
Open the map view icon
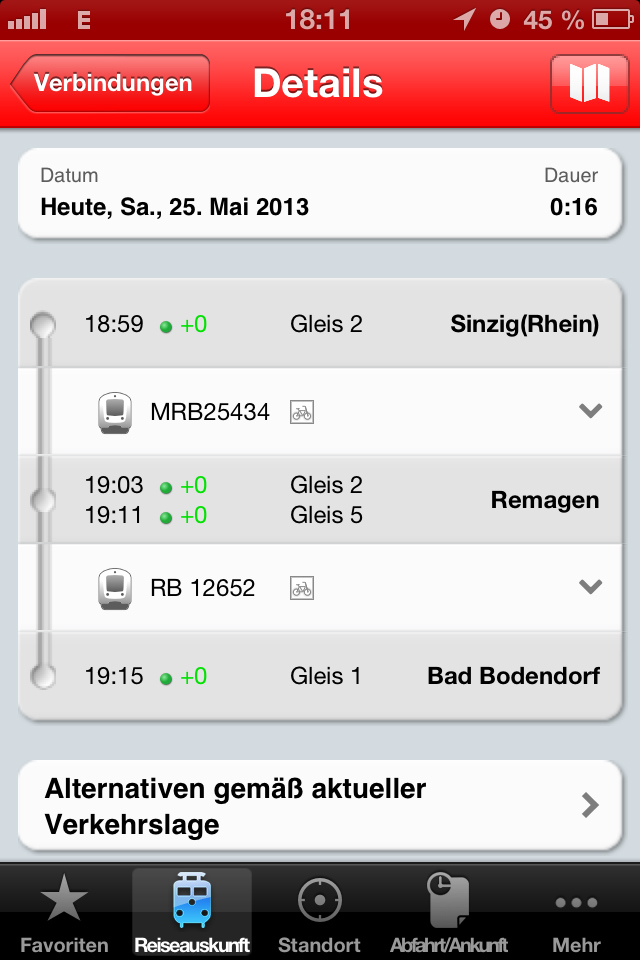[589, 83]
